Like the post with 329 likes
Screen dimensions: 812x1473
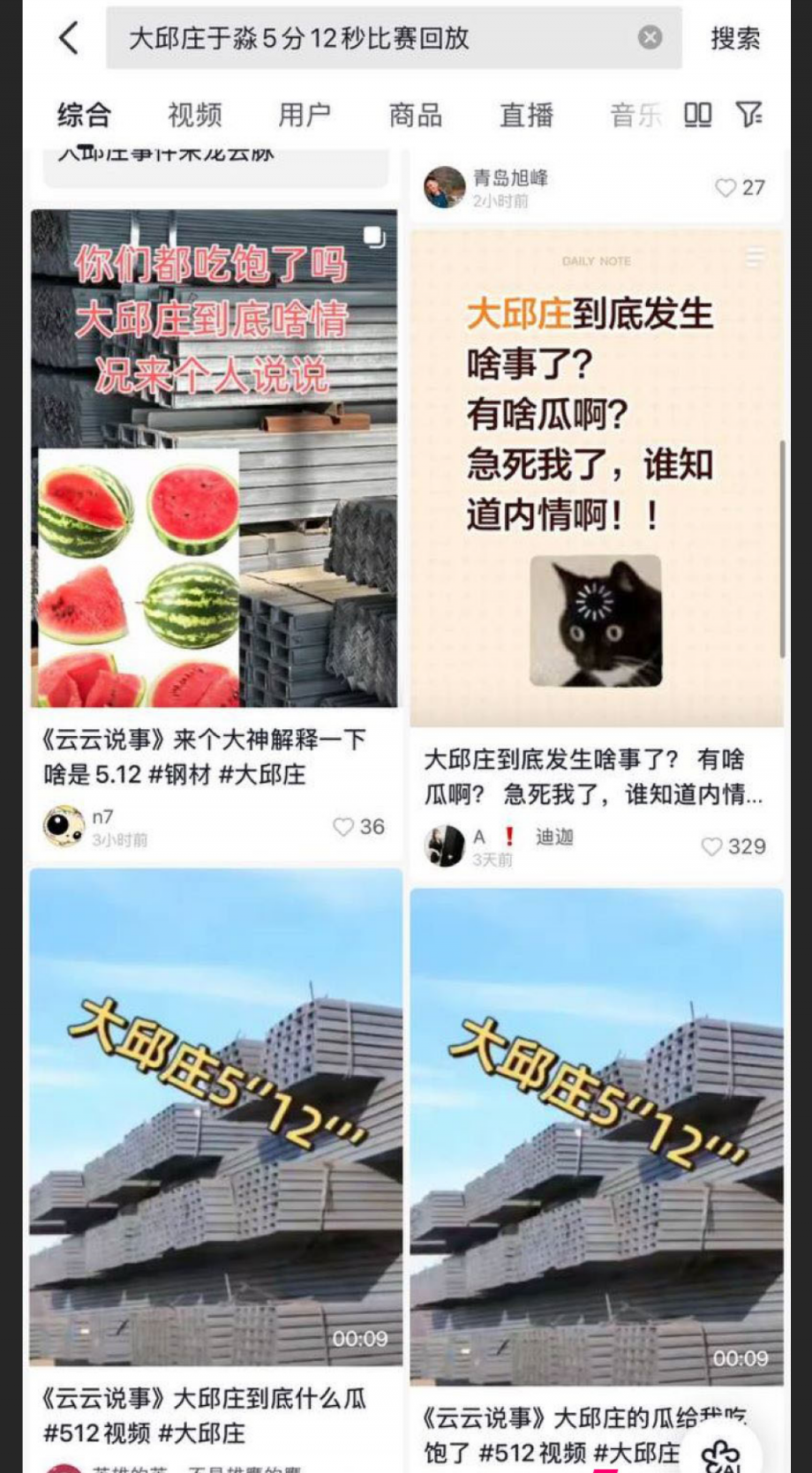click(711, 846)
